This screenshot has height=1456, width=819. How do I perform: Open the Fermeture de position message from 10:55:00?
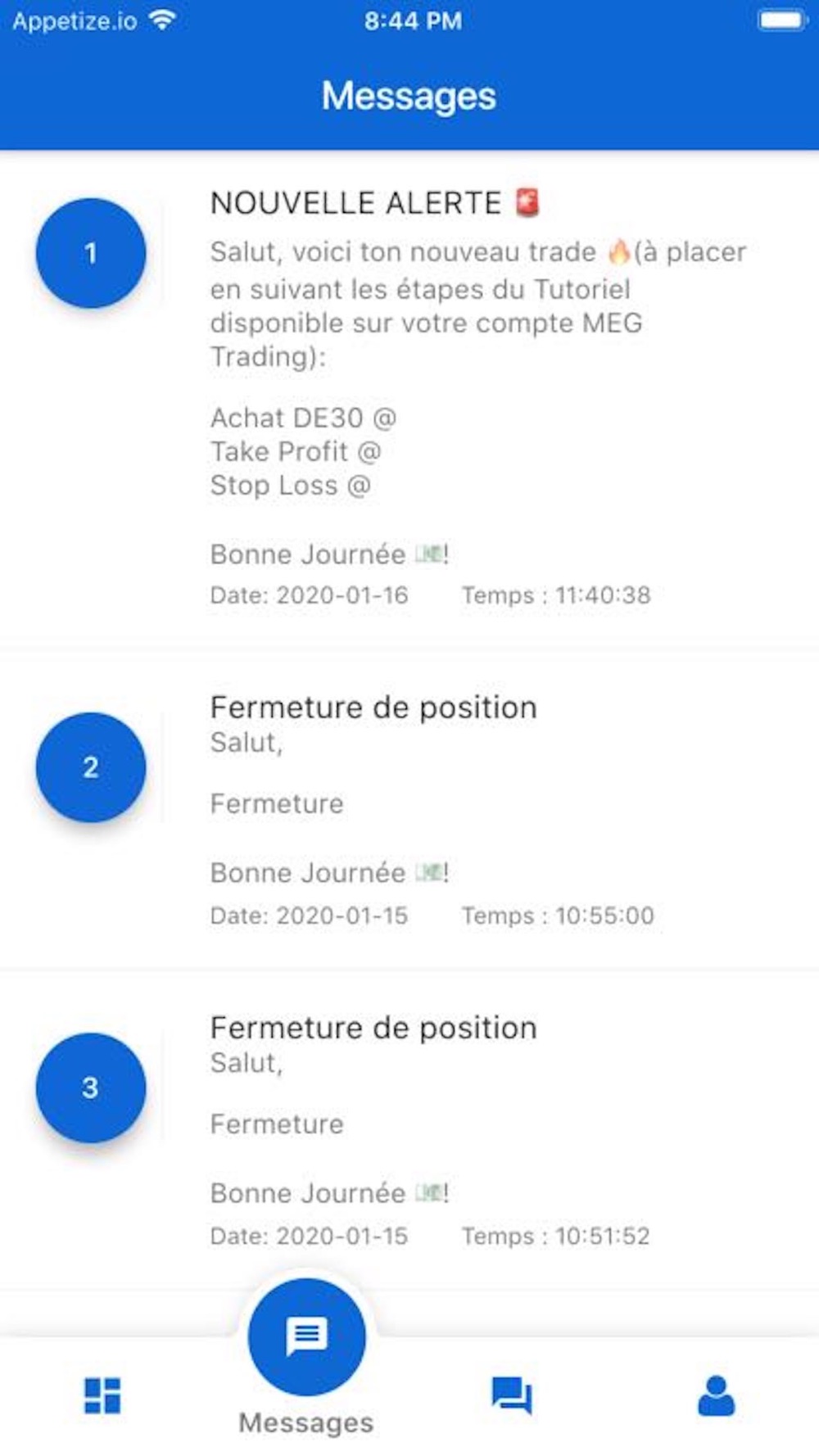tap(409, 810)
